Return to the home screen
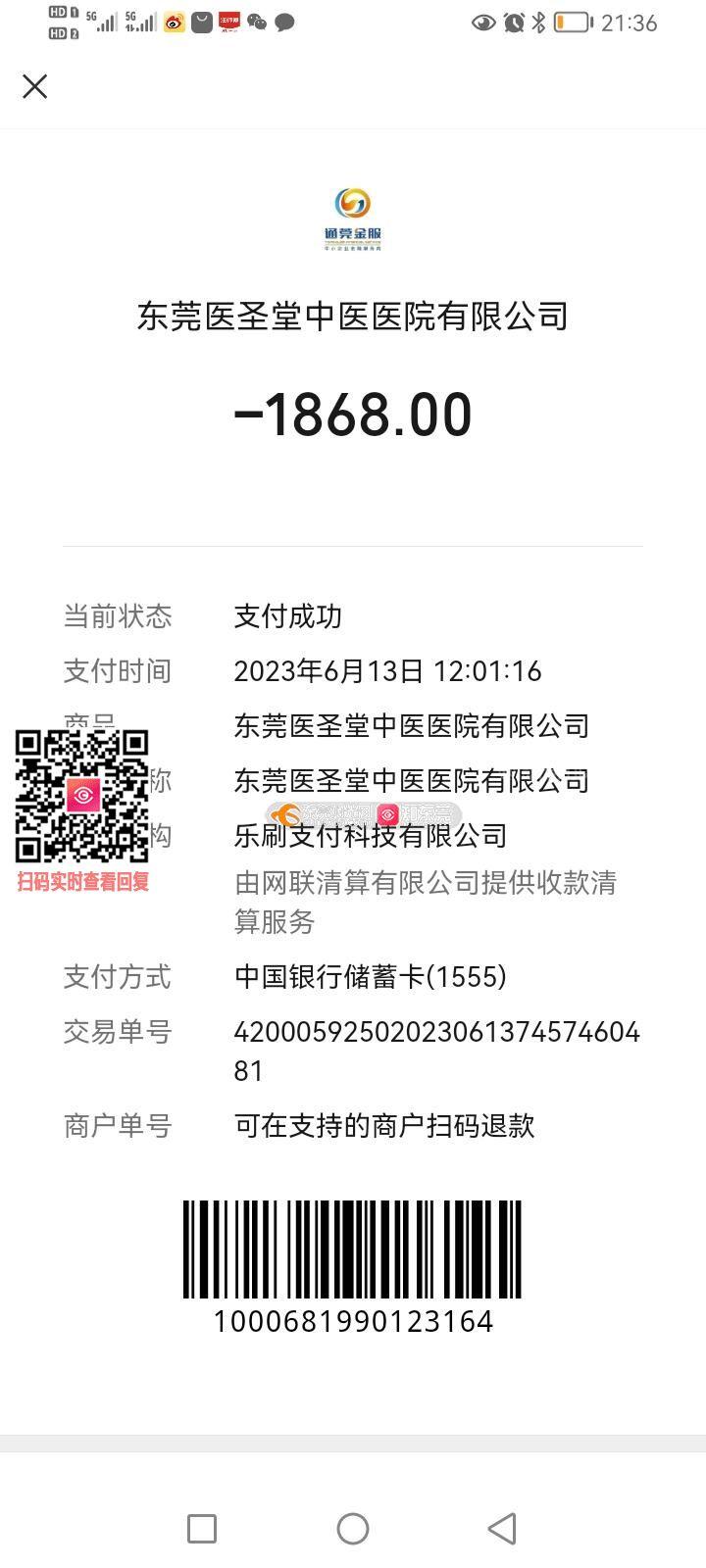This screenshot has height=1568, width=706. pyautogui.click(x=353, y=1528)
